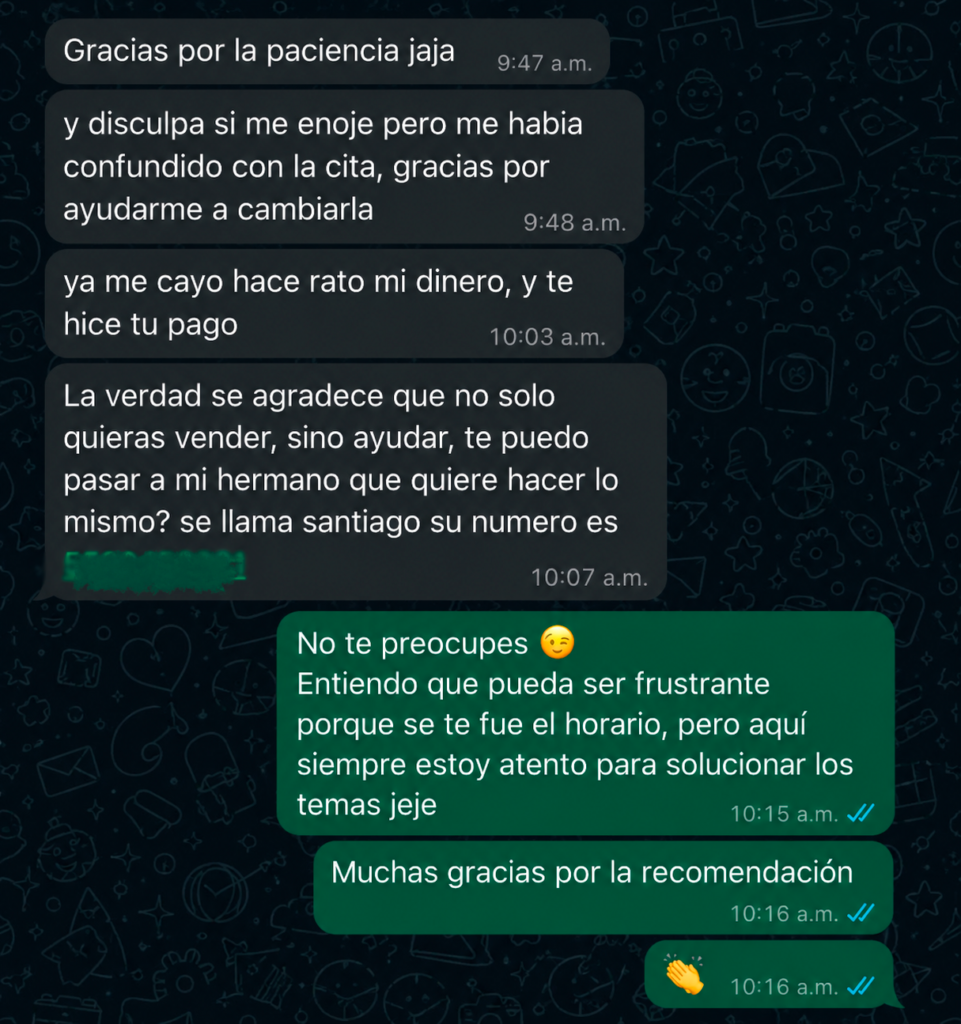Tap Santiago's blurred phone number link
961x1024 pixels.
pyautogui.click(x=155, y=568)
